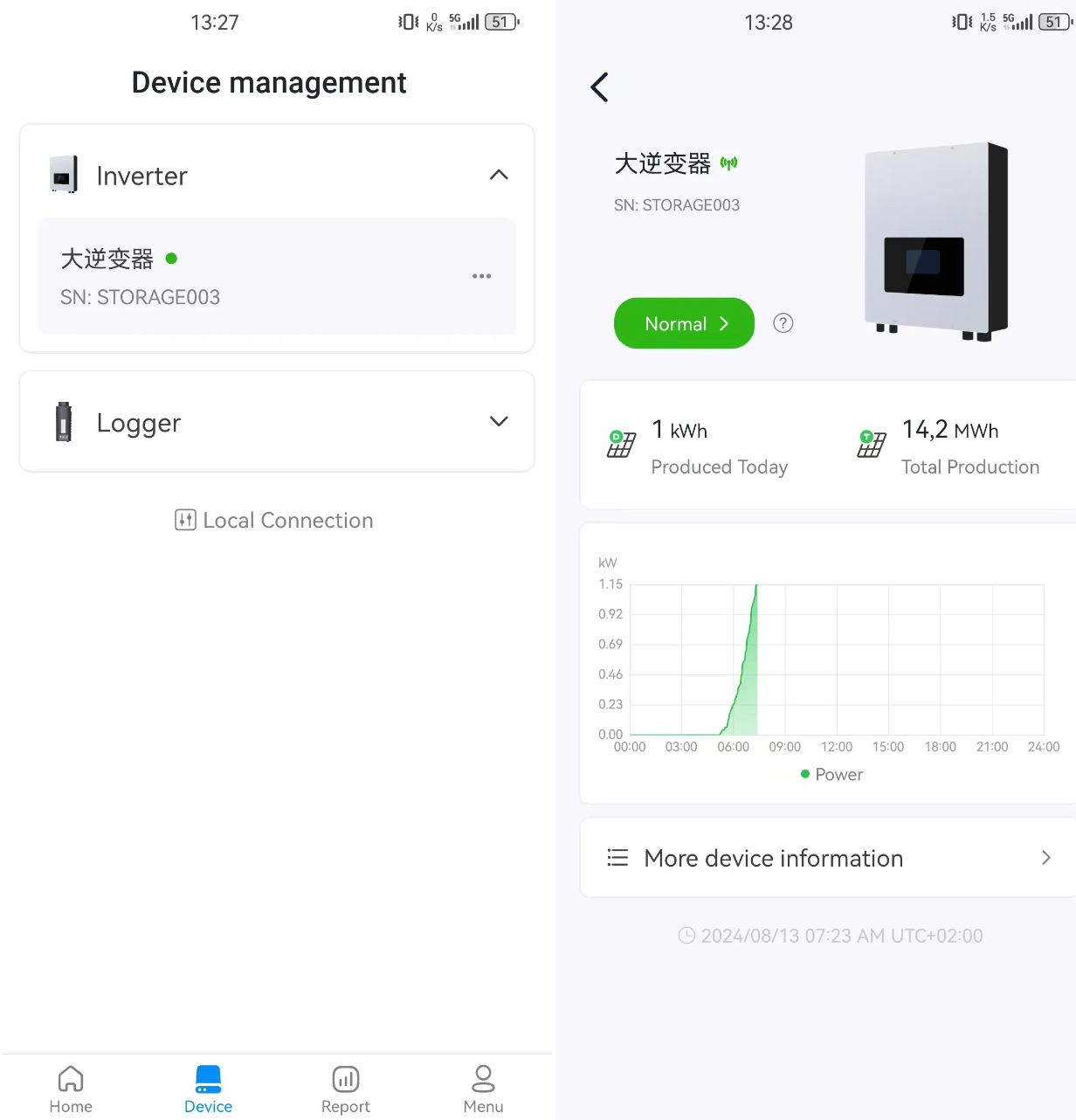Viewport: 1076px width, 1120px height.
Task: Expand the Logger section
Action: 499,422
